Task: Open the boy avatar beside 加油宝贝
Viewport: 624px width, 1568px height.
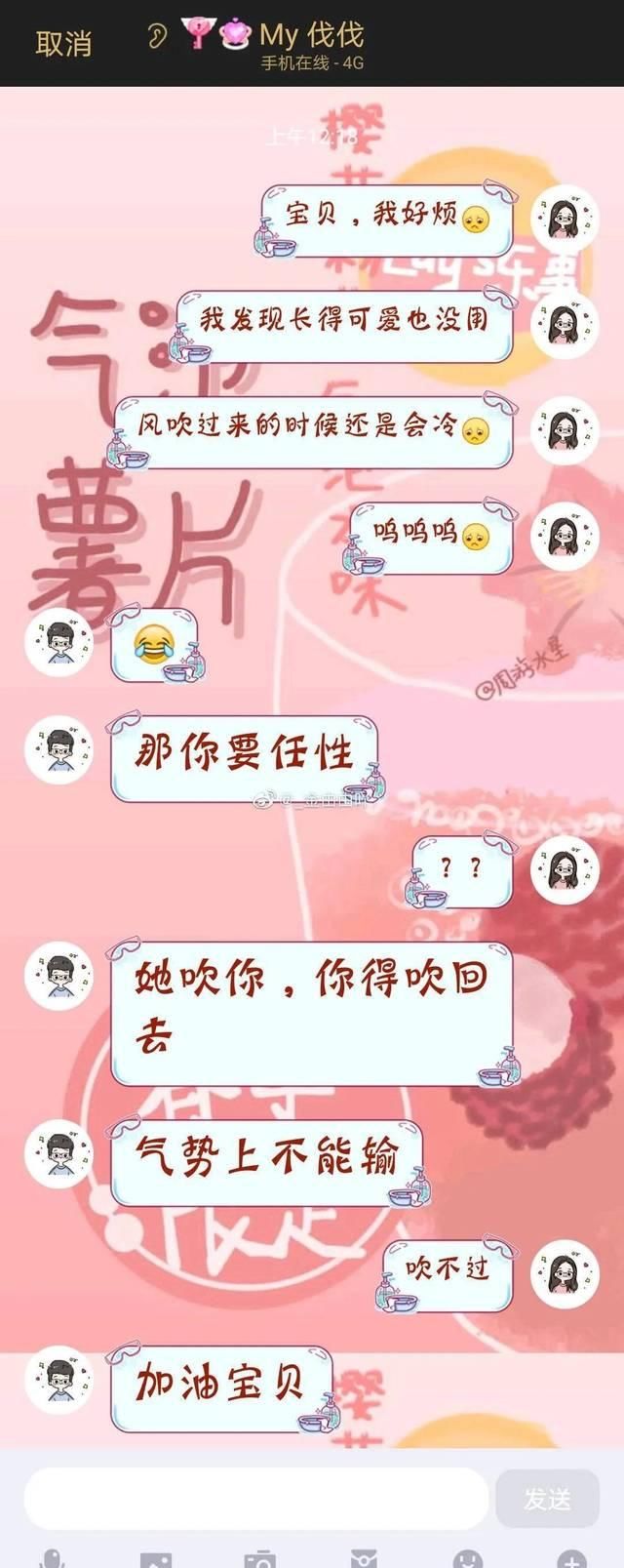Action: [58, 1380]
